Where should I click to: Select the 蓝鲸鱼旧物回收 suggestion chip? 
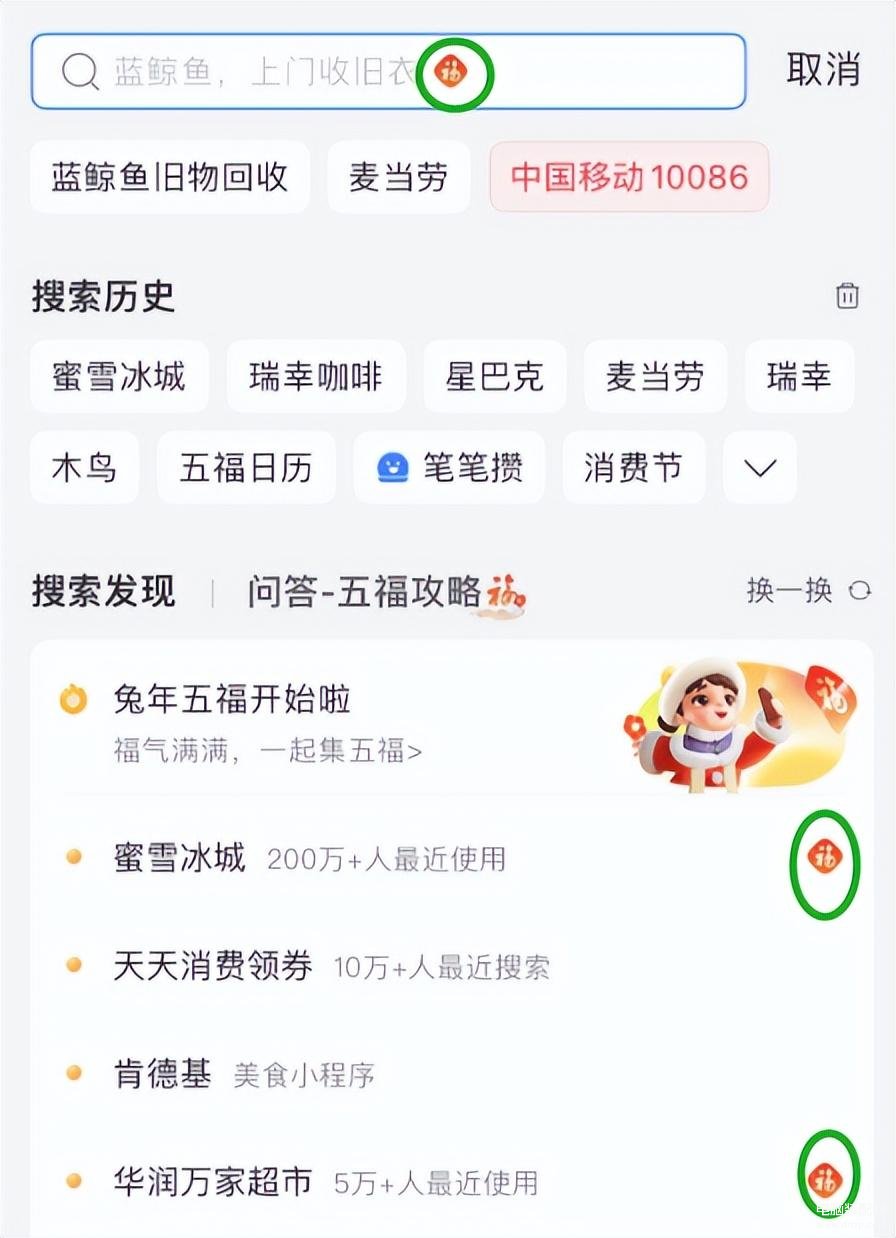coord(170,178)
